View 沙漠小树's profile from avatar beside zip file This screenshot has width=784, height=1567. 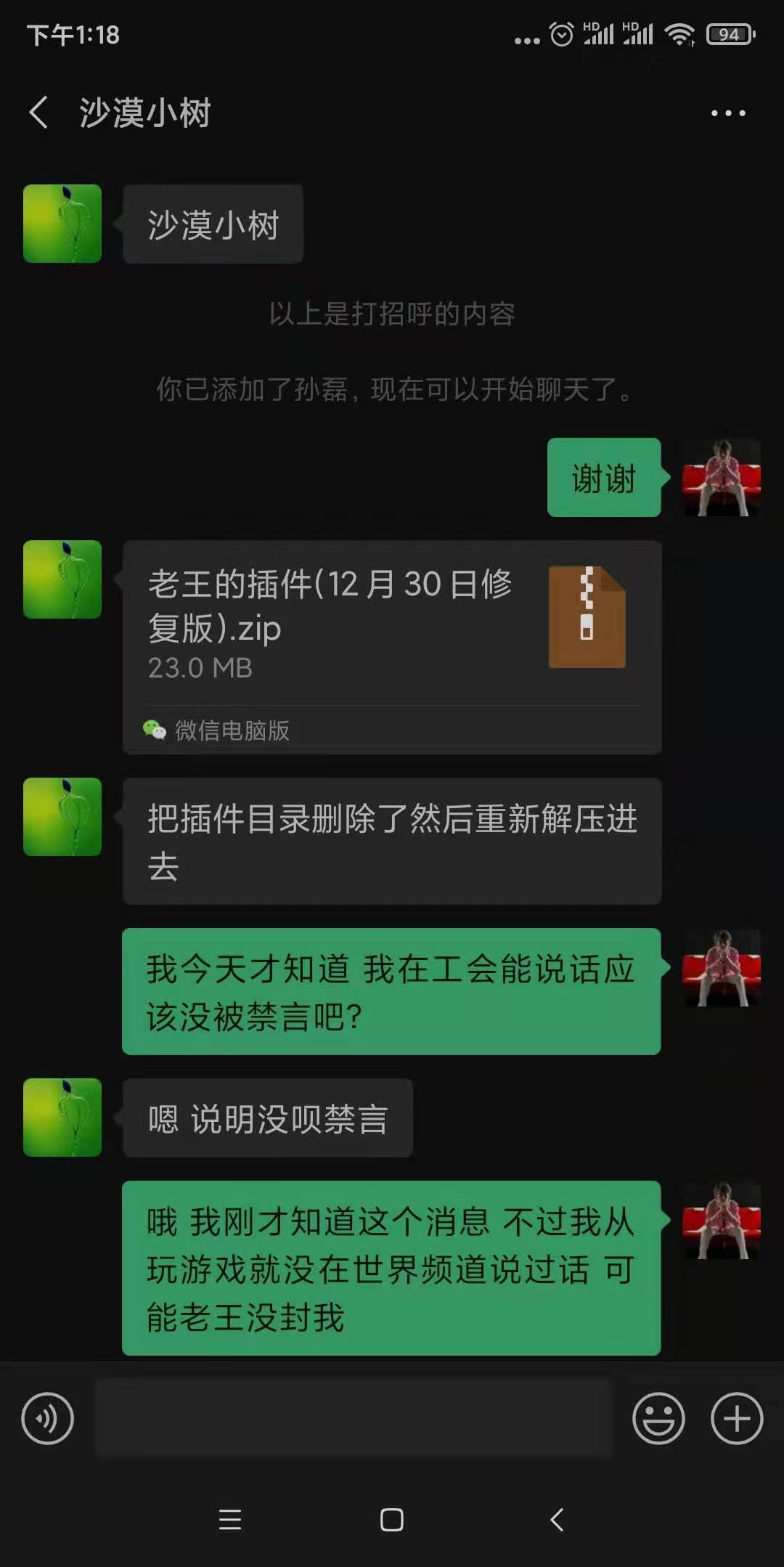click(x=62, y=579)
